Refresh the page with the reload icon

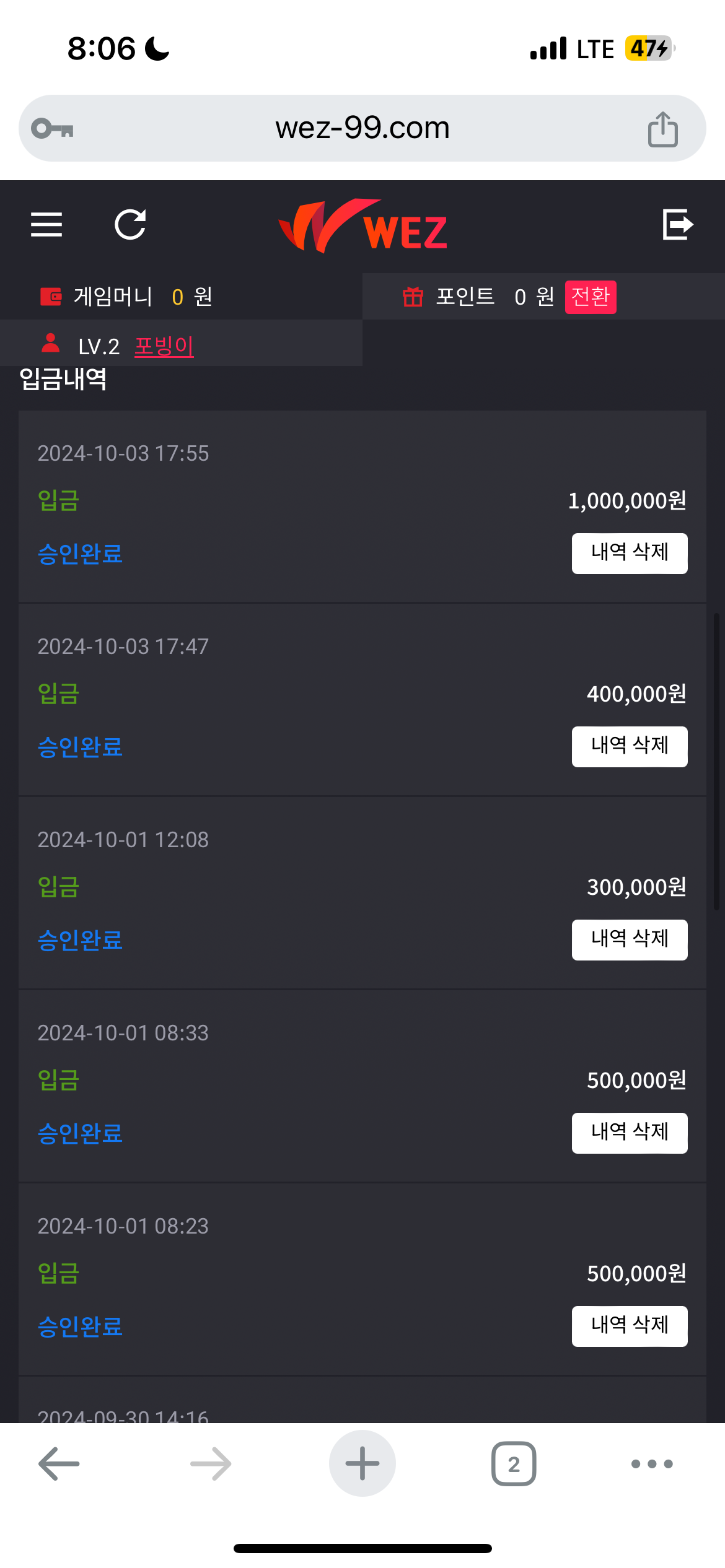click(x=130, y=224)
